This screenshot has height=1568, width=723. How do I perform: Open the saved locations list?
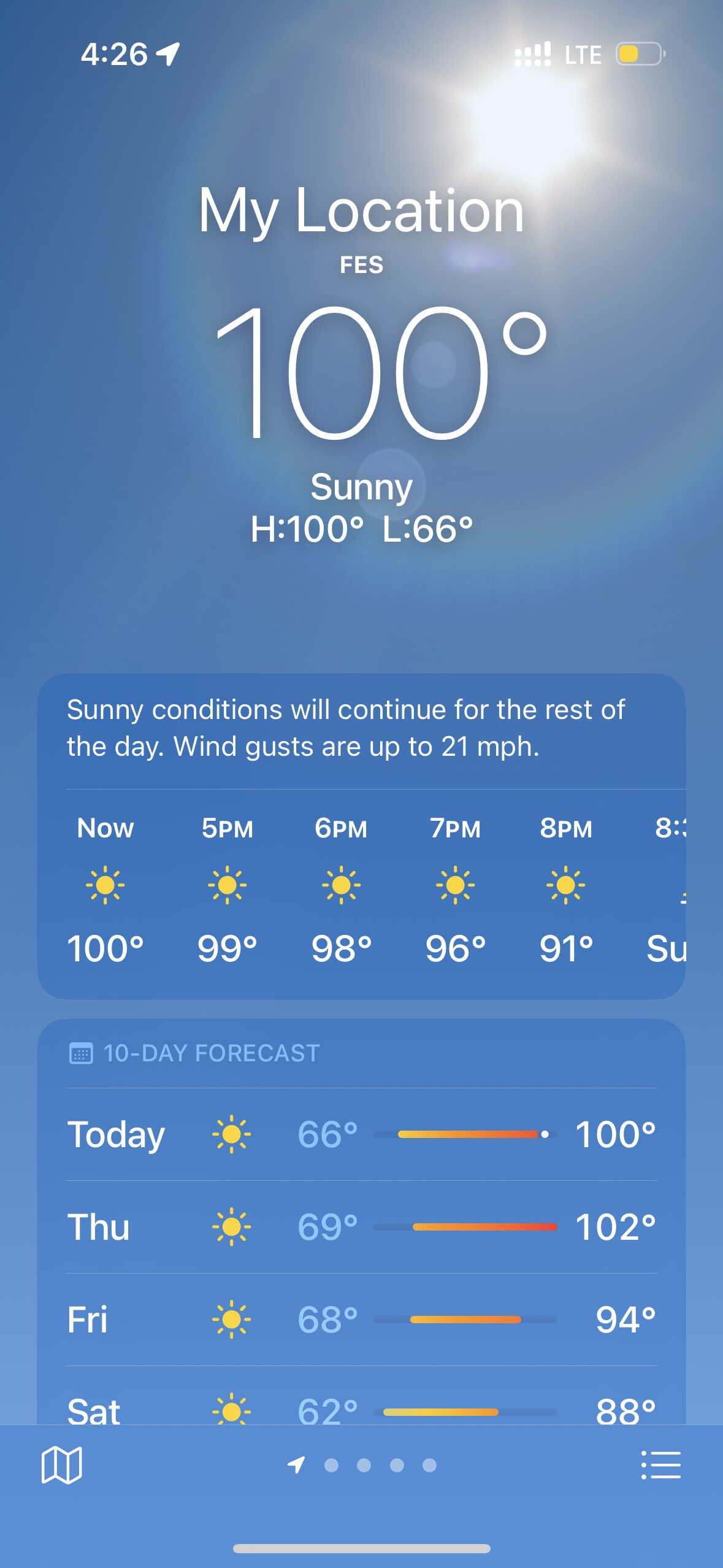click(660, 1466)
